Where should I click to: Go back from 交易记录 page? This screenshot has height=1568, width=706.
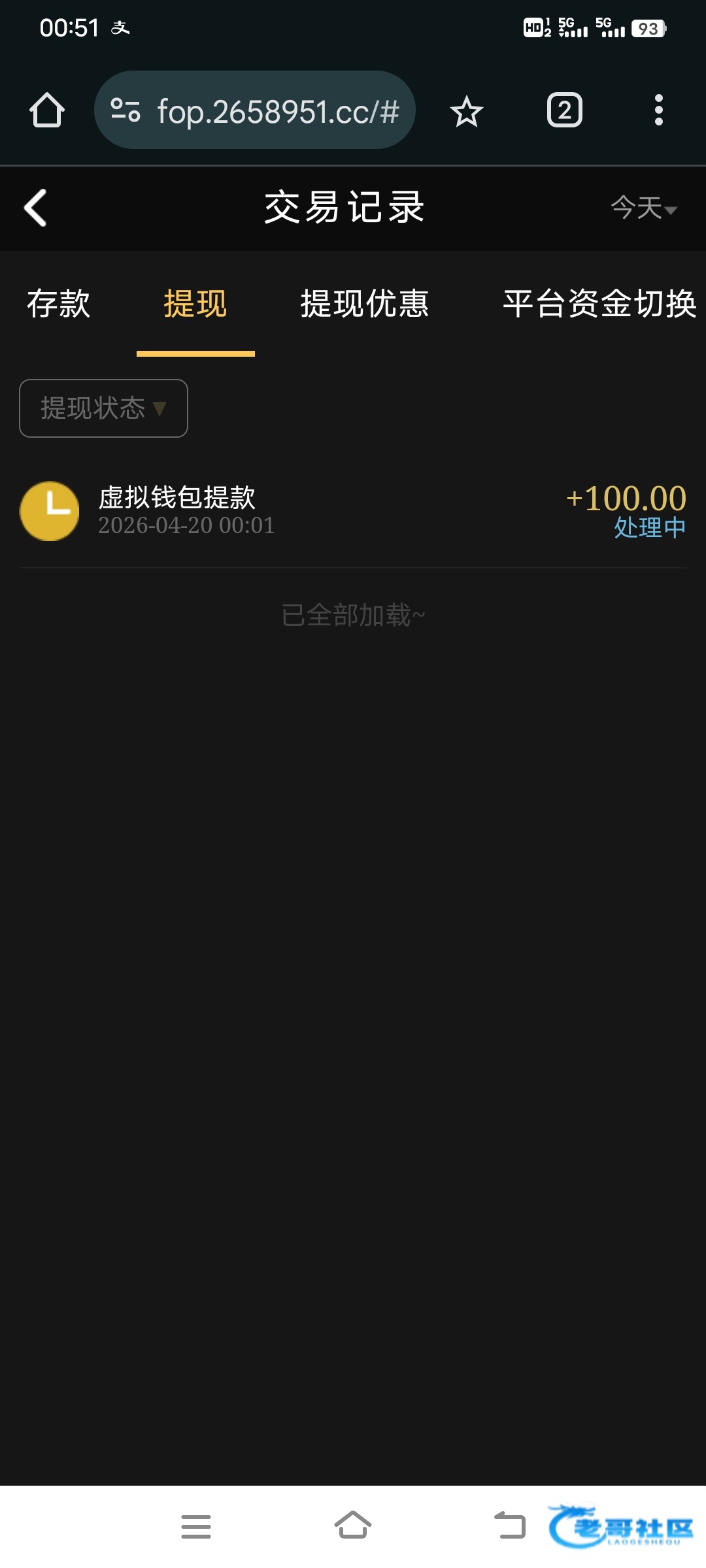pos(35,208)
